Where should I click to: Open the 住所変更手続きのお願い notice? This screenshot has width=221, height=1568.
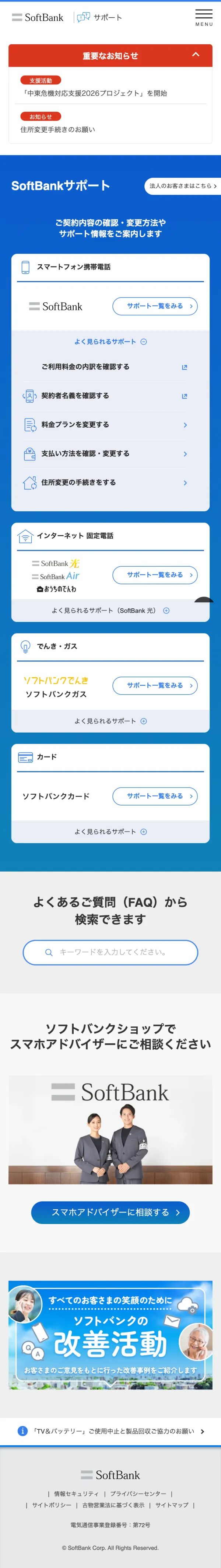pos(58,130)
